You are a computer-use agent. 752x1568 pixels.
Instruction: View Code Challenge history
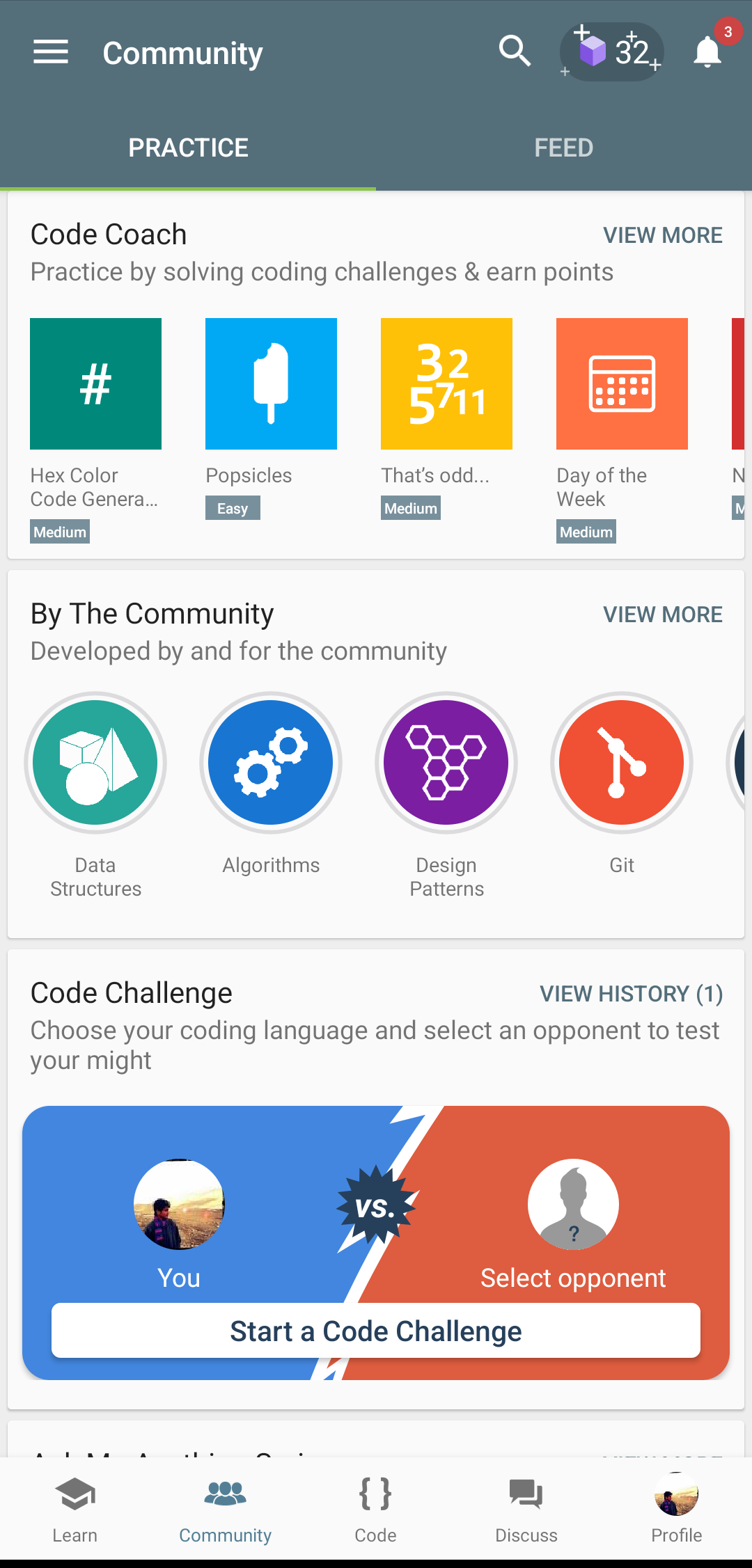(x=631, y=994)
